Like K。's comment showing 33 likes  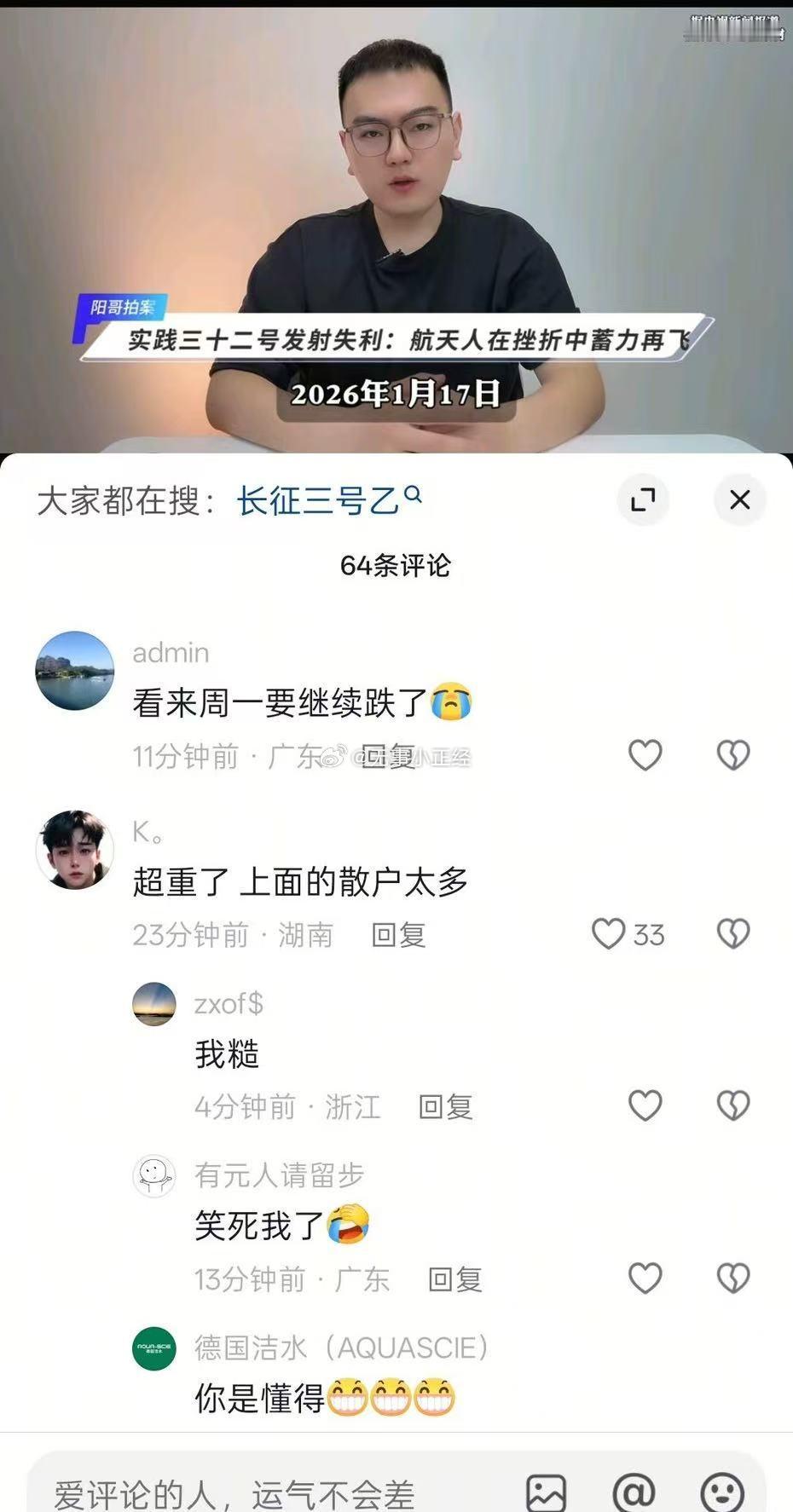pos(609,934)
